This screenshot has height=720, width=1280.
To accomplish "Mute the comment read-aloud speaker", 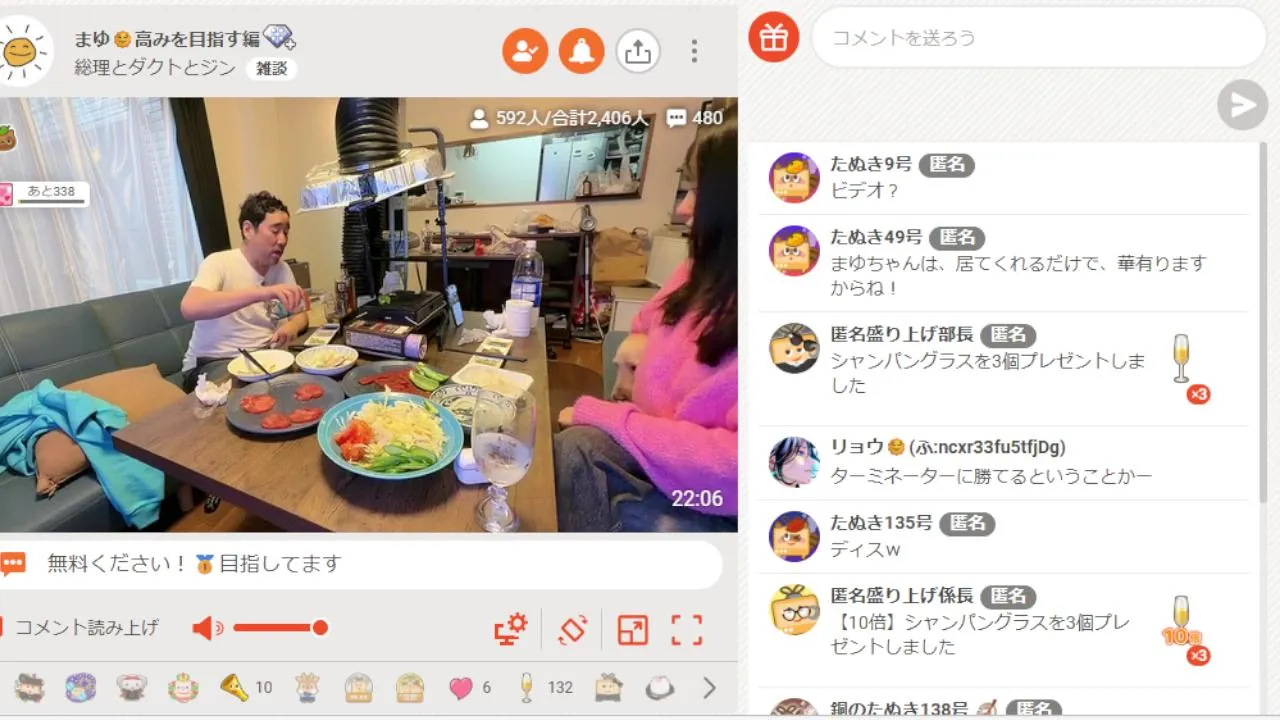I will pyautogui.click(x=208, y=628).
